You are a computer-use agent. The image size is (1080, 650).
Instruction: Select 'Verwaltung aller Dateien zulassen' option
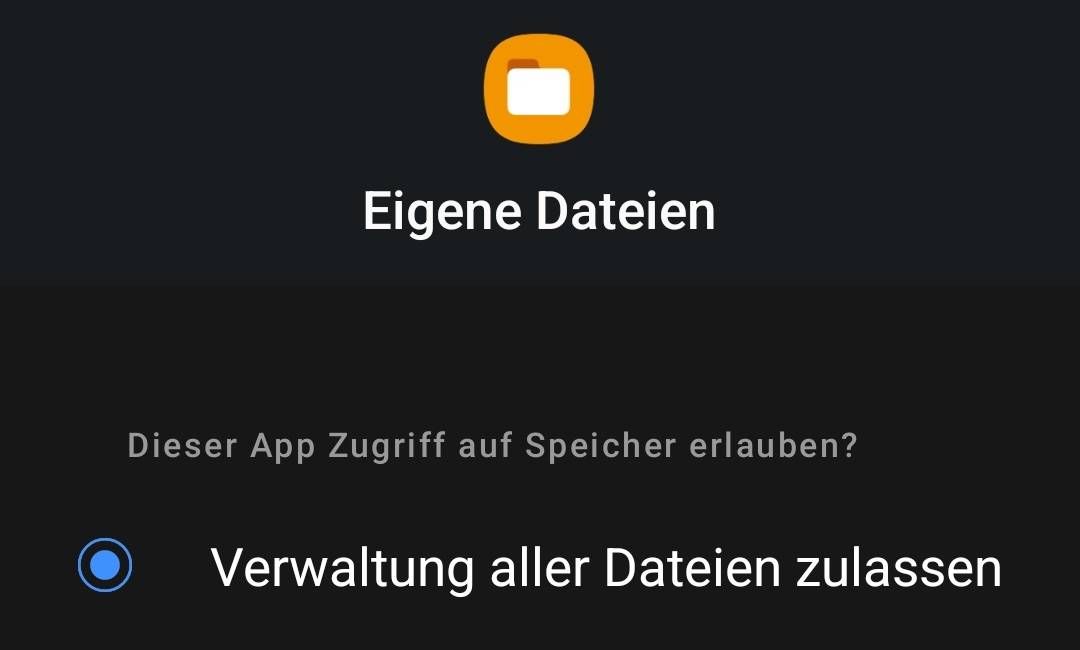point(105,566)
